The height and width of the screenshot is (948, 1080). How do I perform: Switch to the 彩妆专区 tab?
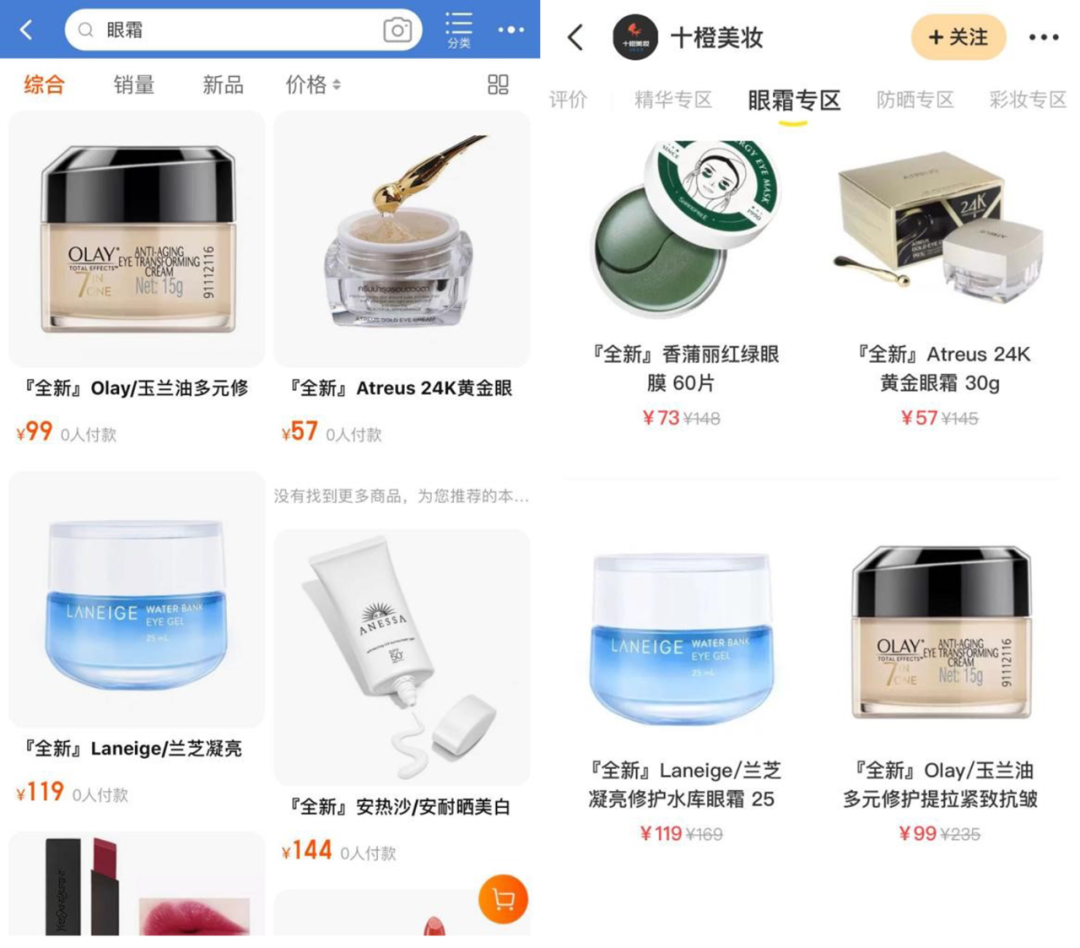[x=1027, y=100]
